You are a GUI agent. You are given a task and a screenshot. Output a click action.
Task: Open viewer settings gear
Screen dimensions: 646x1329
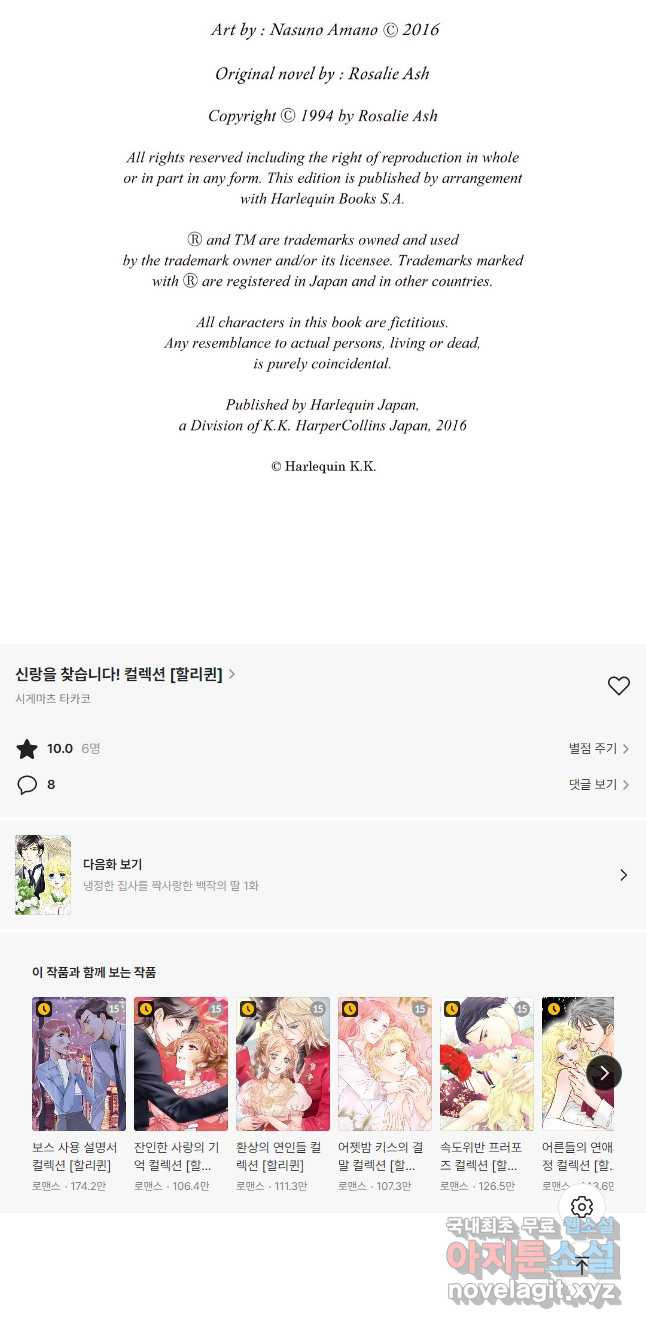(582, 1207)
